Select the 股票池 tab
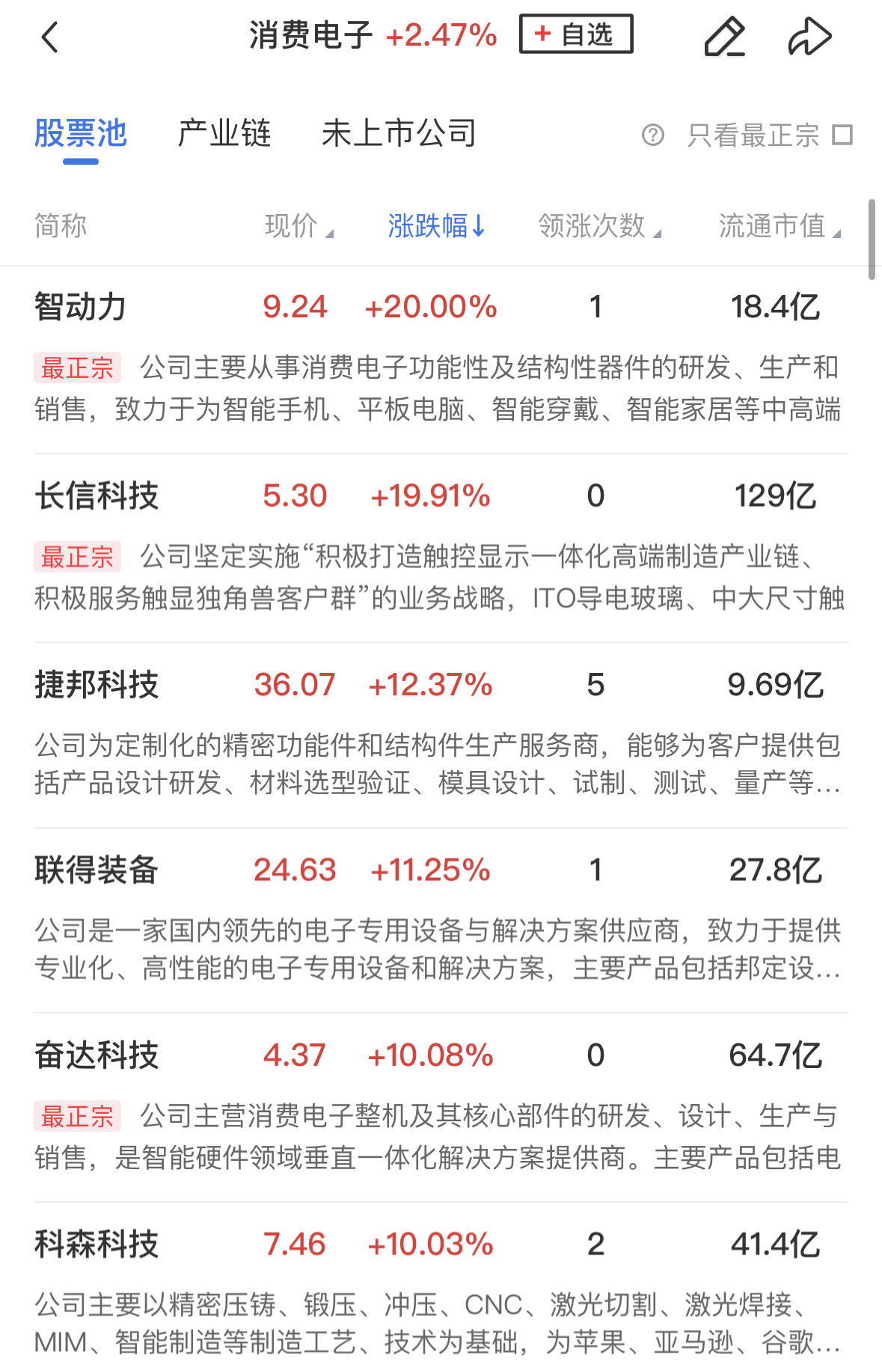The height and width of the screenshot is (1372, 882). pos(81,134)
